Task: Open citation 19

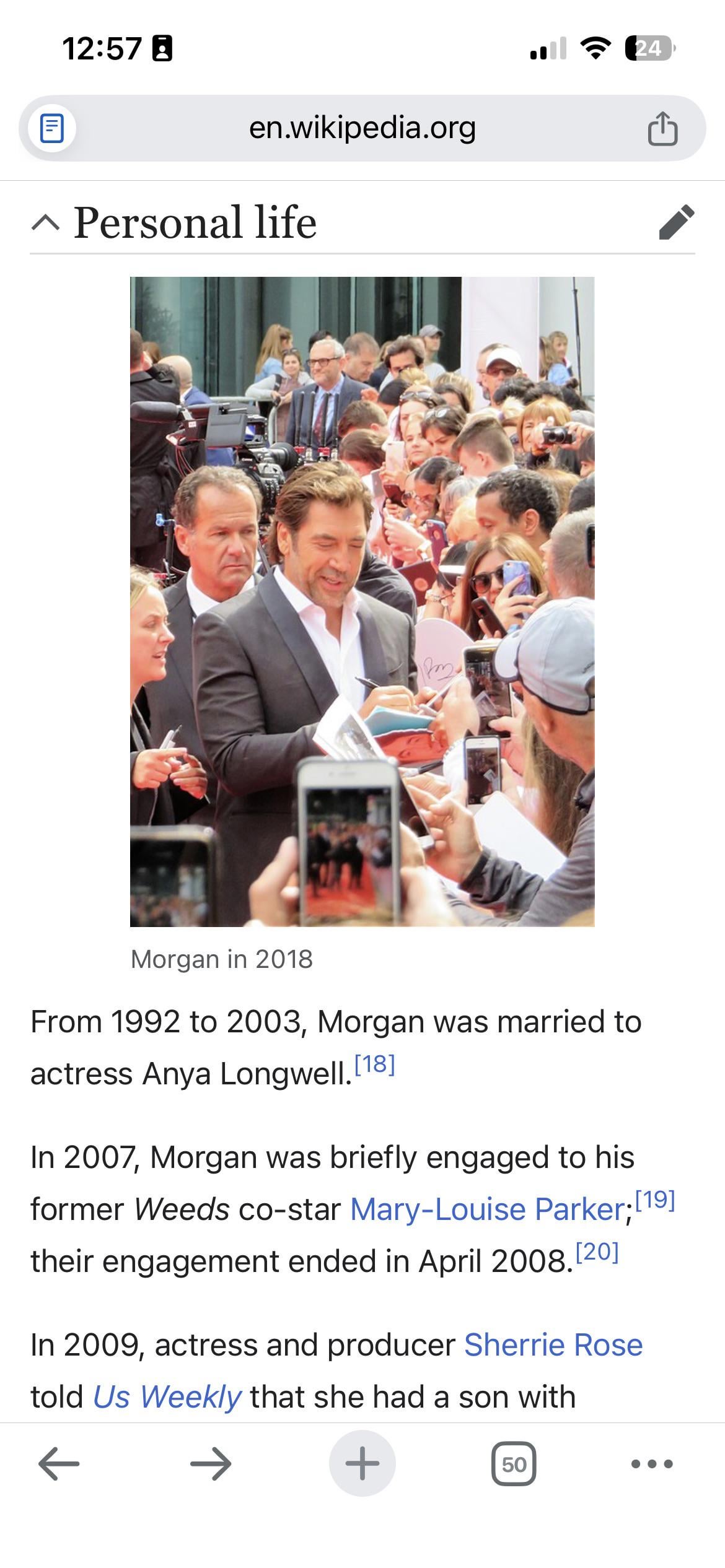Action: pos(655,1200)
